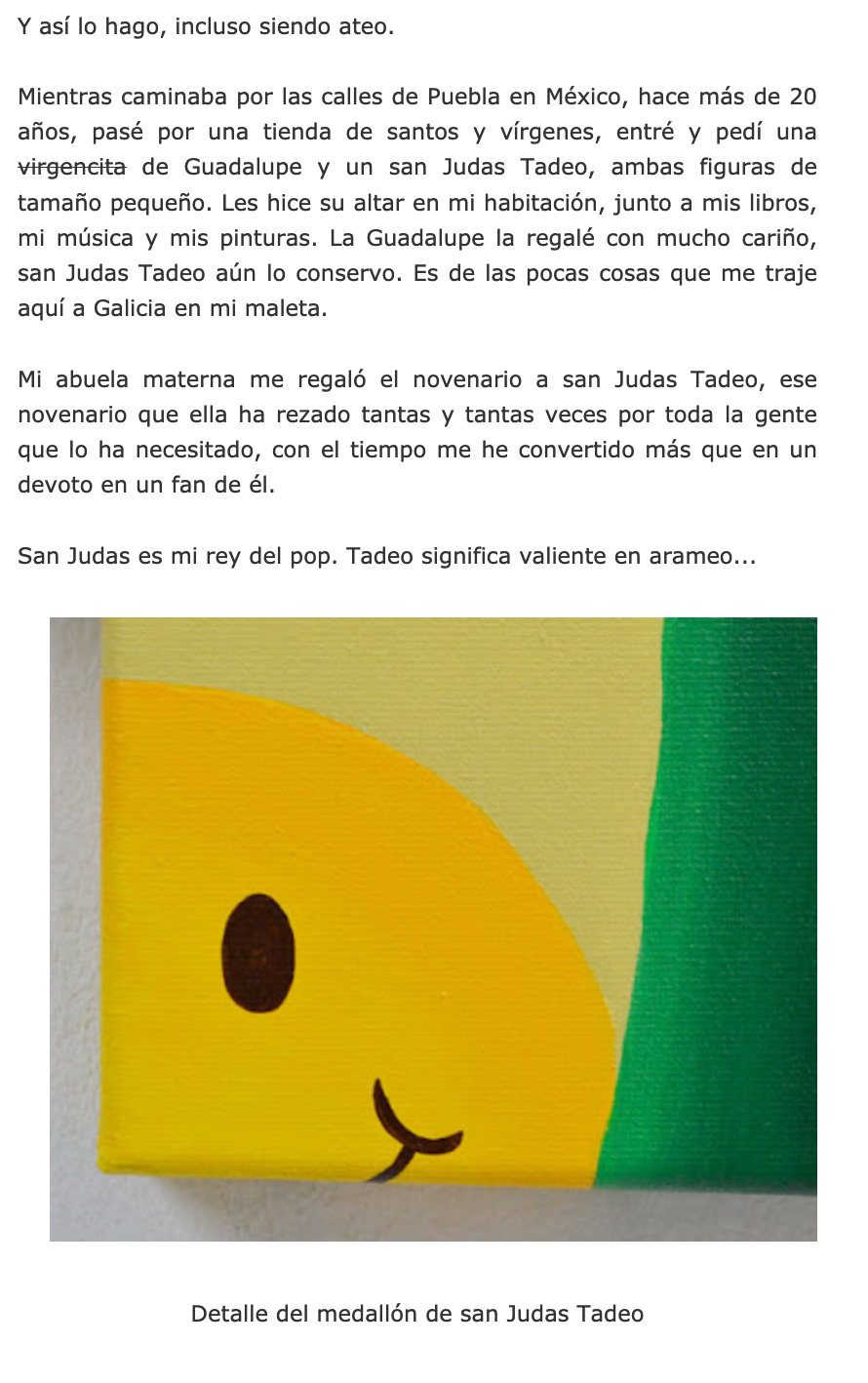Open the San Judas Tadeo medallion painting image

pos(433,929)
